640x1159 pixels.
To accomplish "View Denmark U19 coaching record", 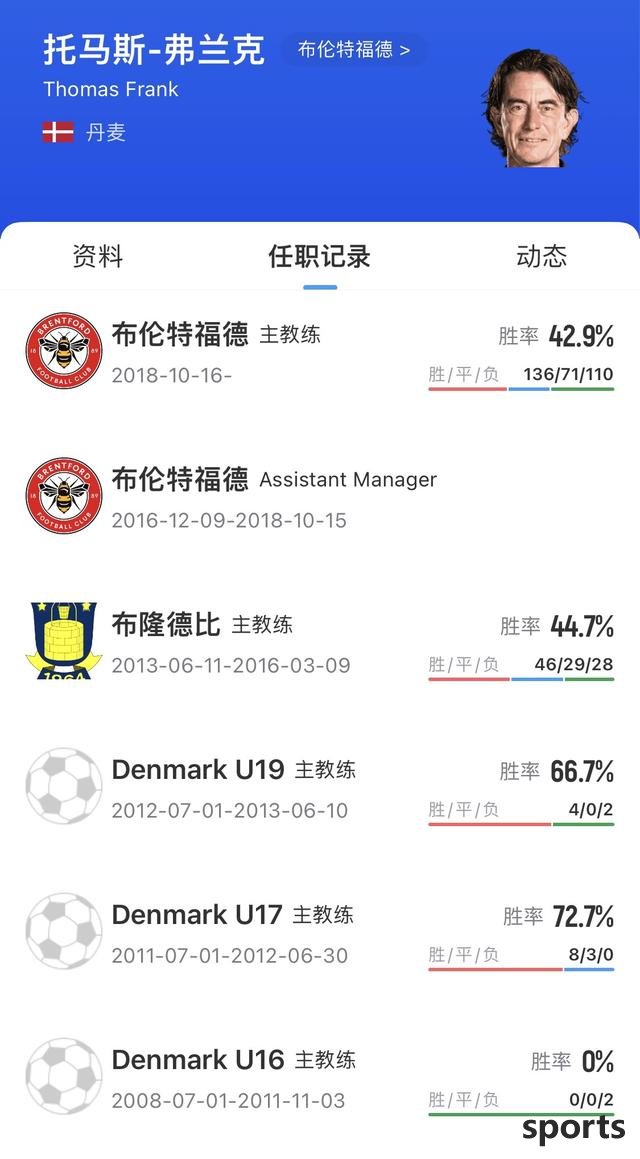I will coord(319,788).
